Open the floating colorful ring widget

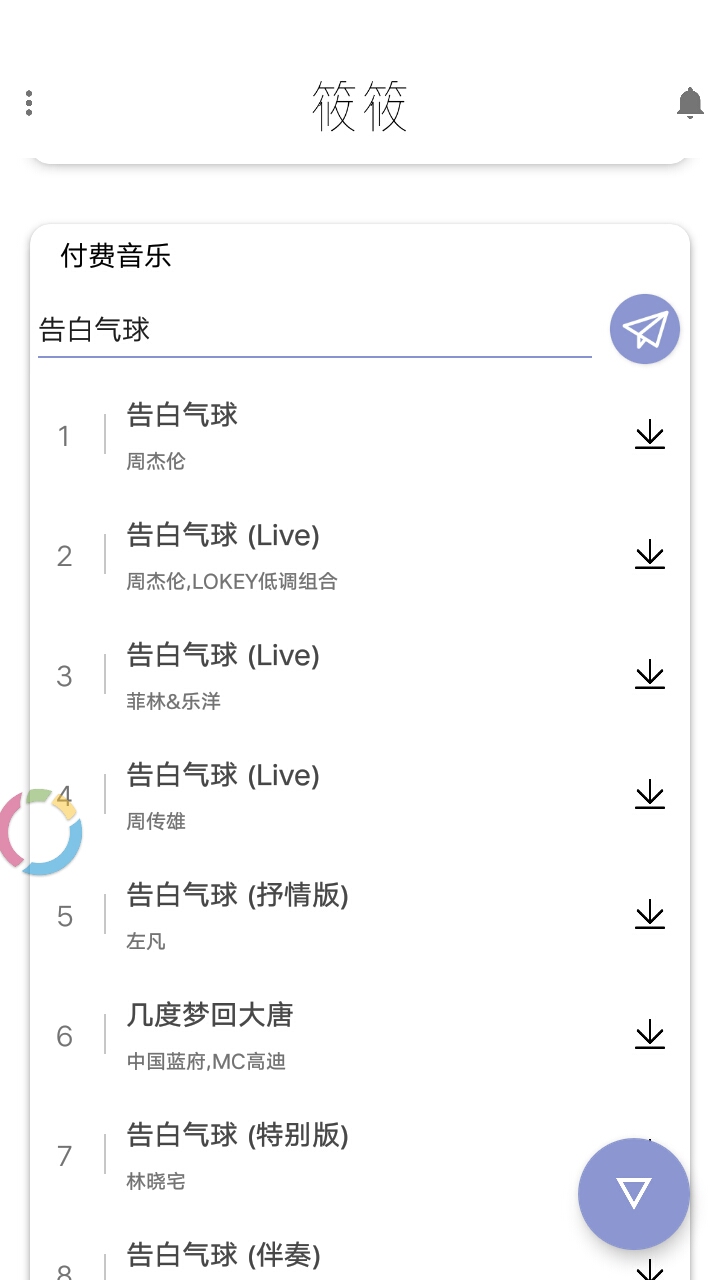(40, 832)
